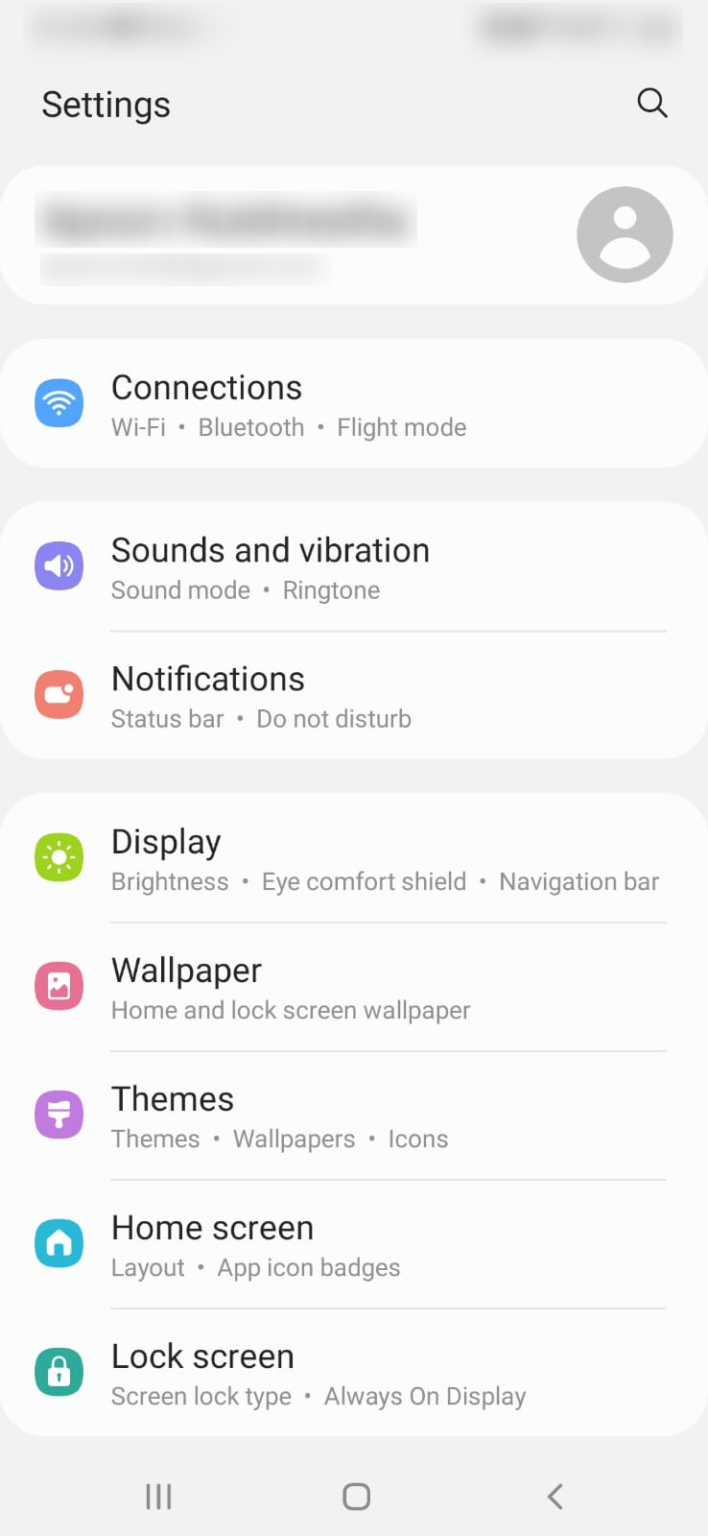Open the account profile card
Viewport: 708px width, 1536px height.
pos(354,235)
